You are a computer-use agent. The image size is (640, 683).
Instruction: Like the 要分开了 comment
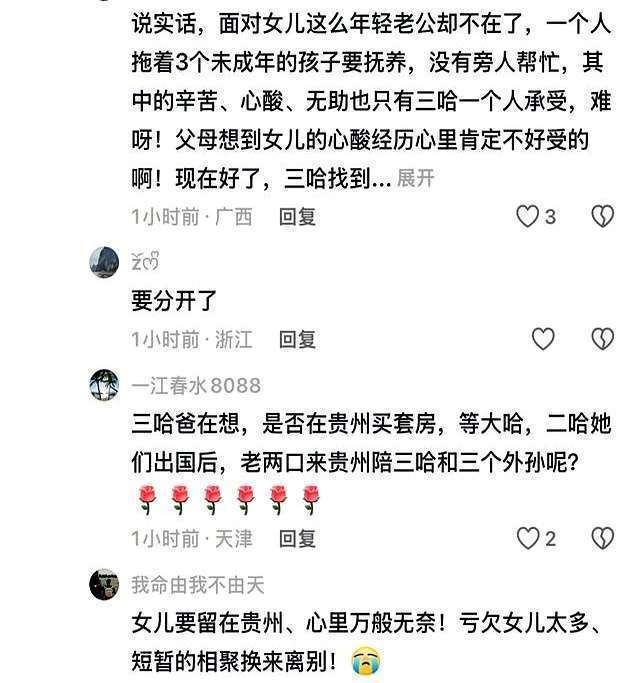pyautogui.click(x=542, y=340)
